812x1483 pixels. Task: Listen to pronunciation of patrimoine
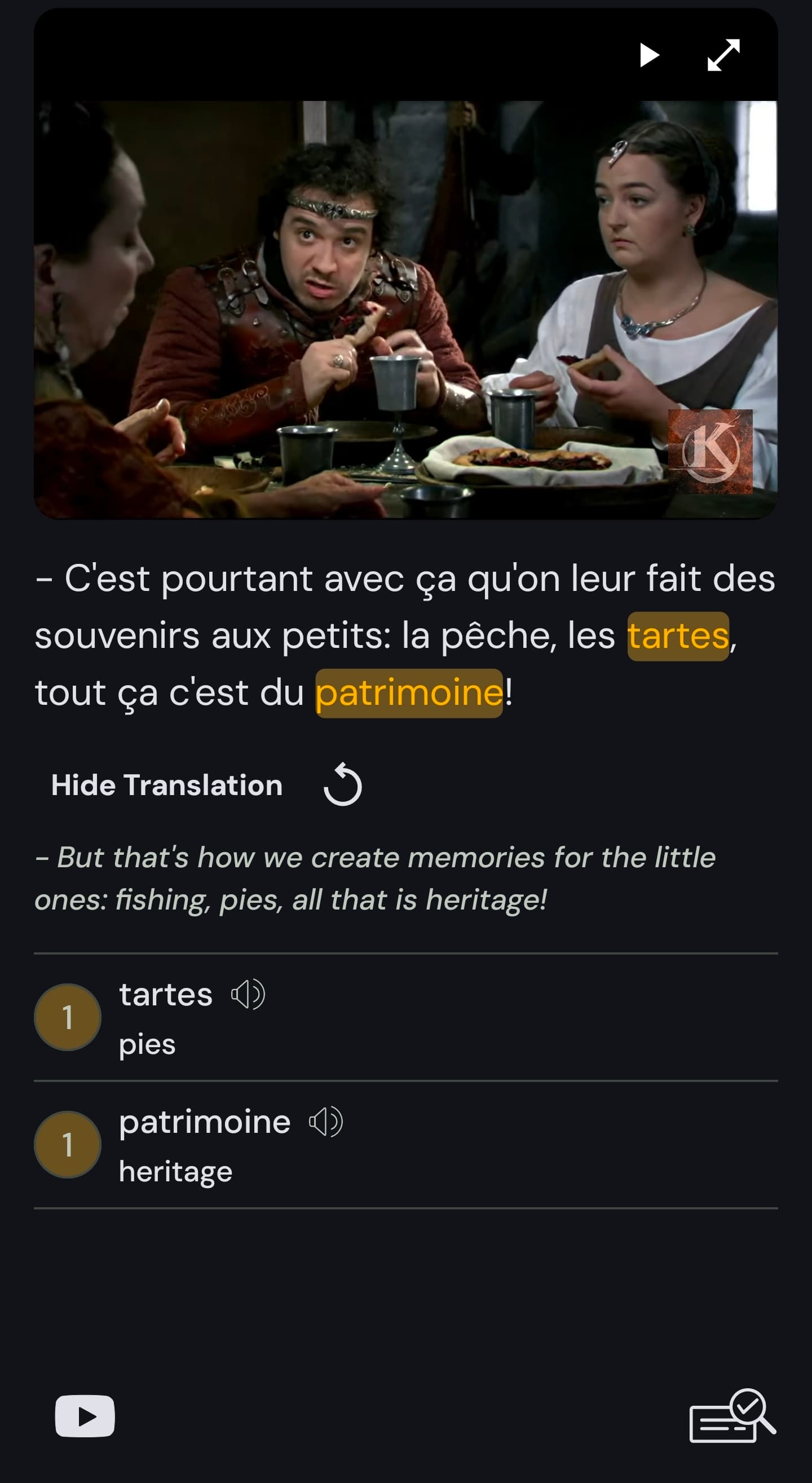coord(326,1122)
